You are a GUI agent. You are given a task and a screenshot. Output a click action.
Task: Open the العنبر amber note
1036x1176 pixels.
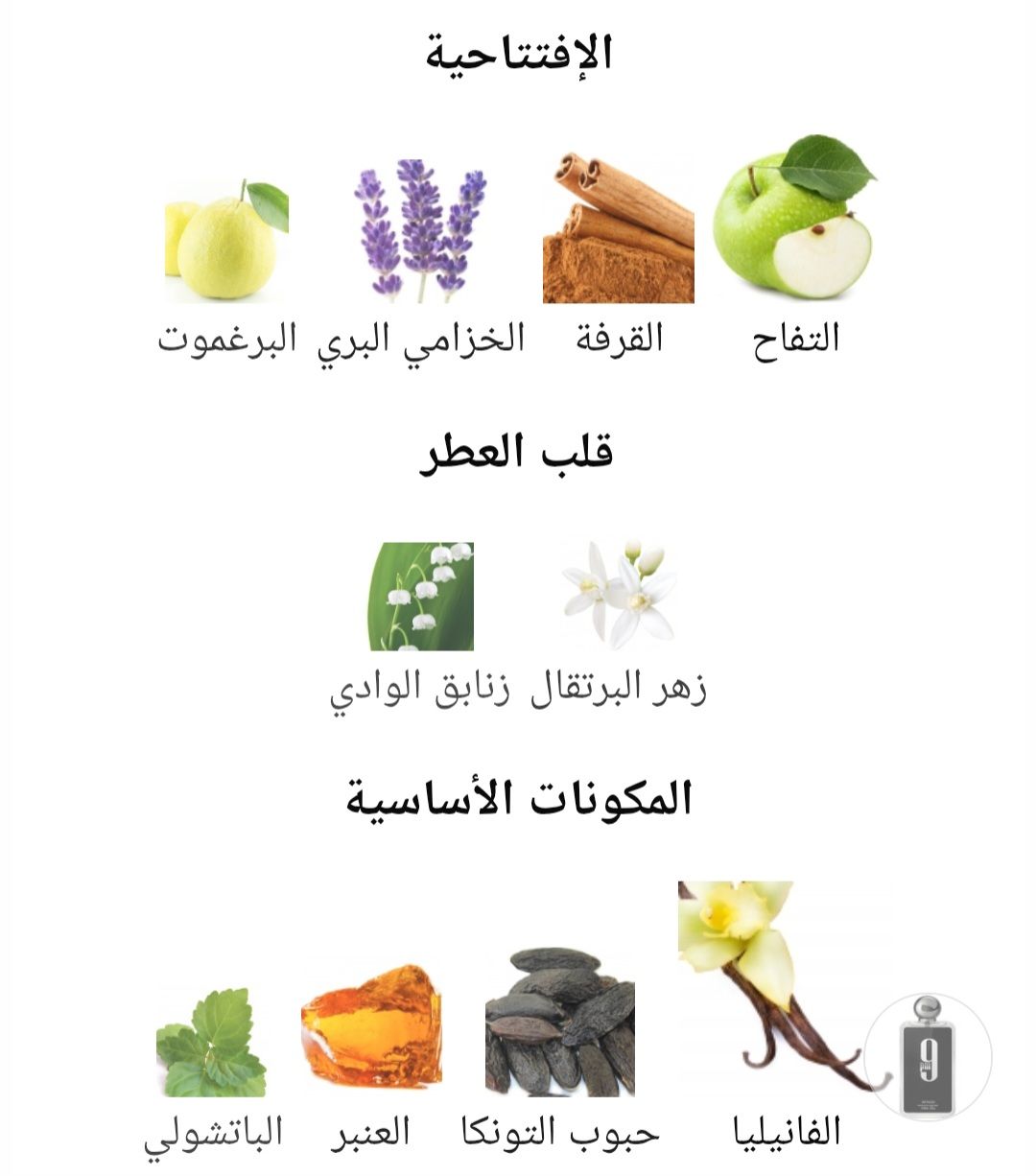371,1027
